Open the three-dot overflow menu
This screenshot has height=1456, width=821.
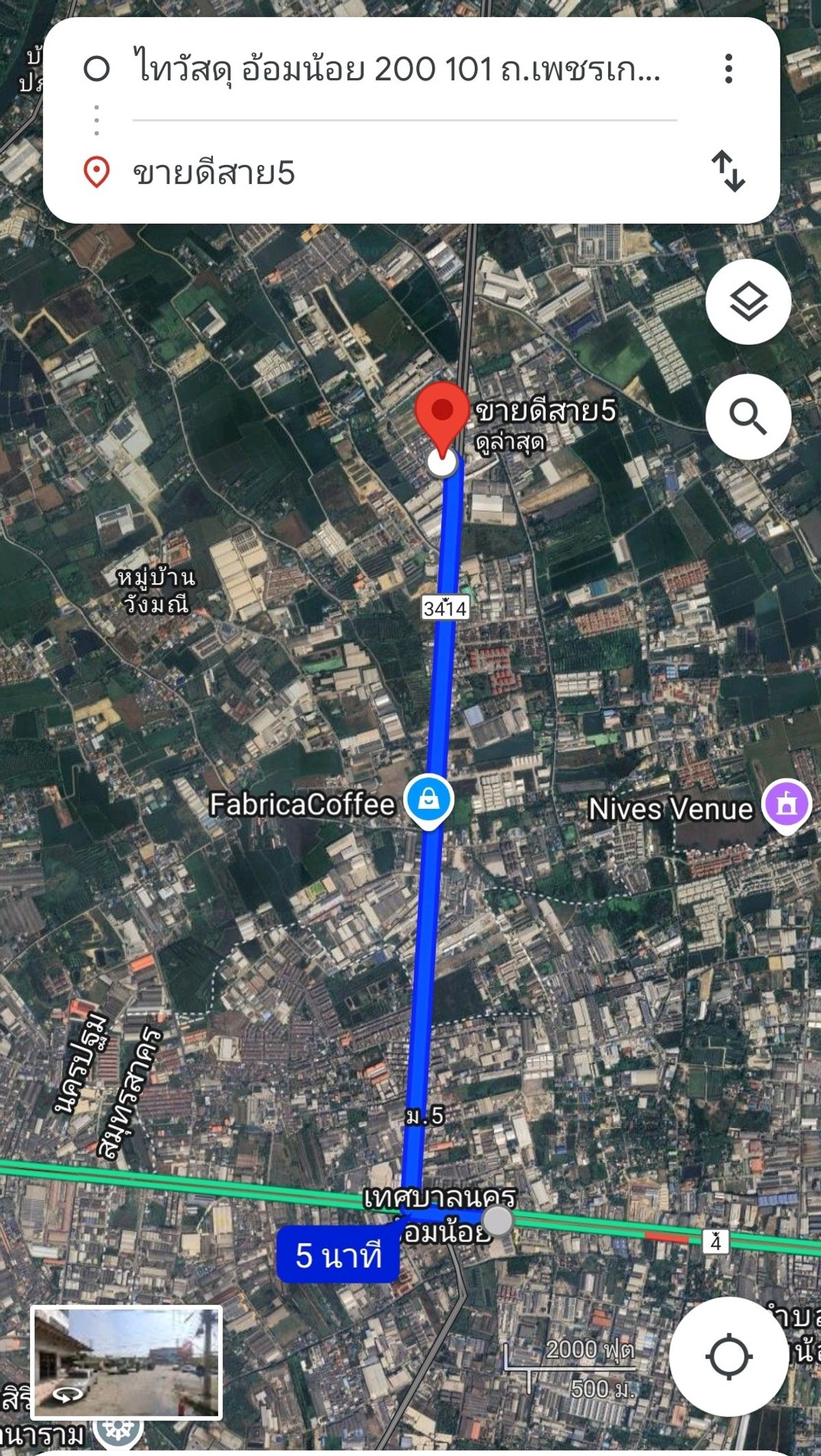[729, 68]
